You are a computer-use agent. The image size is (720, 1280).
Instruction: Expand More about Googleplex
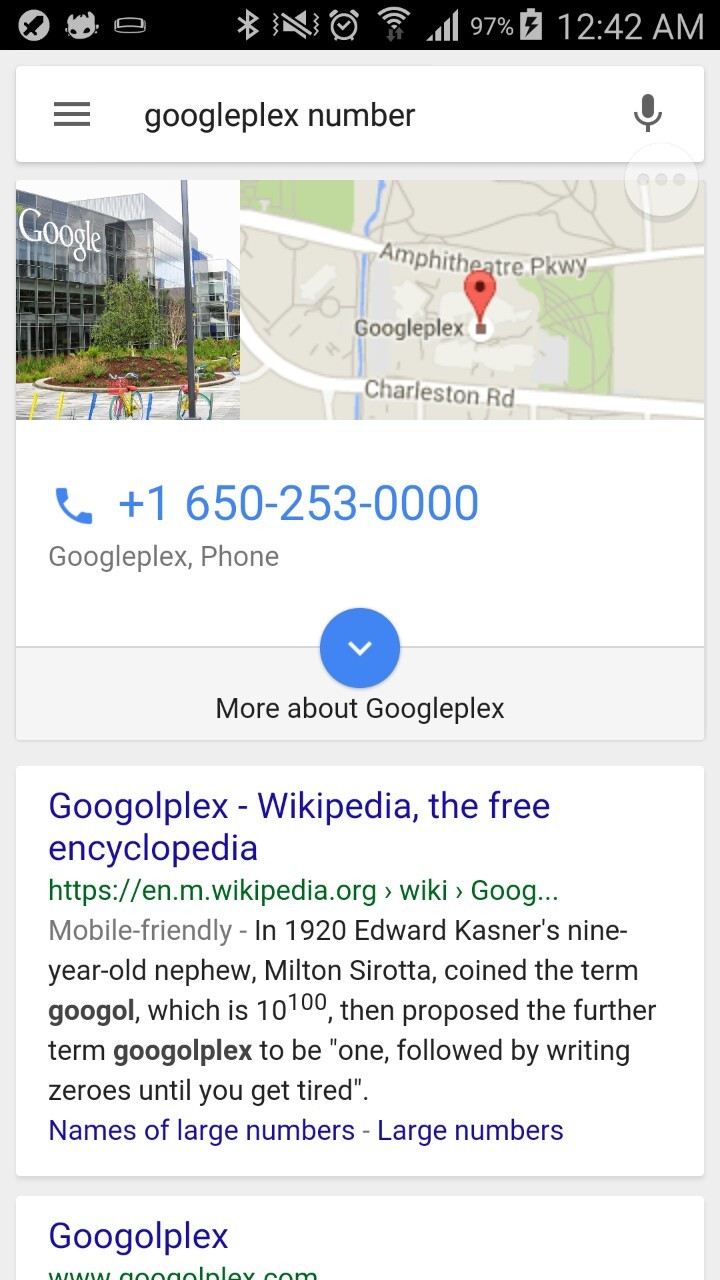pos(360,649)
